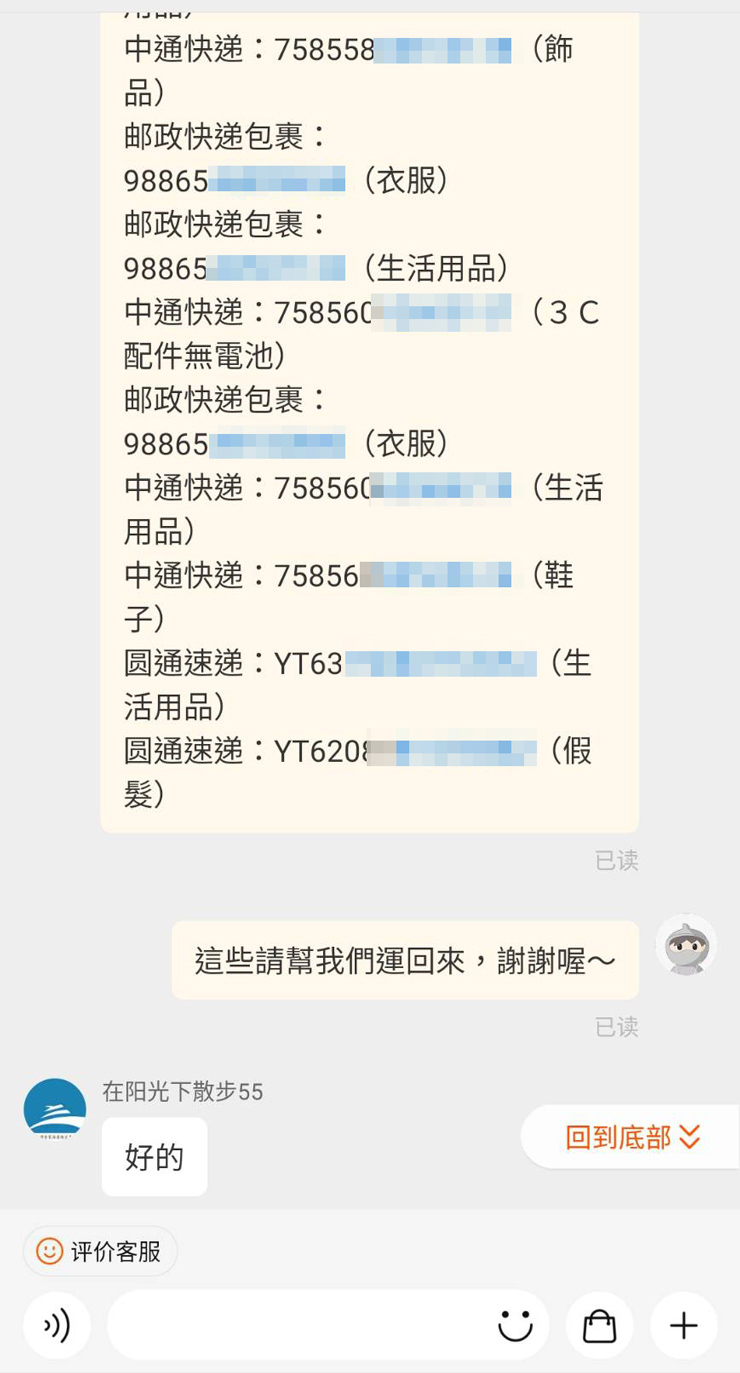Open more attachment options with plus

tap(684, 1326)
